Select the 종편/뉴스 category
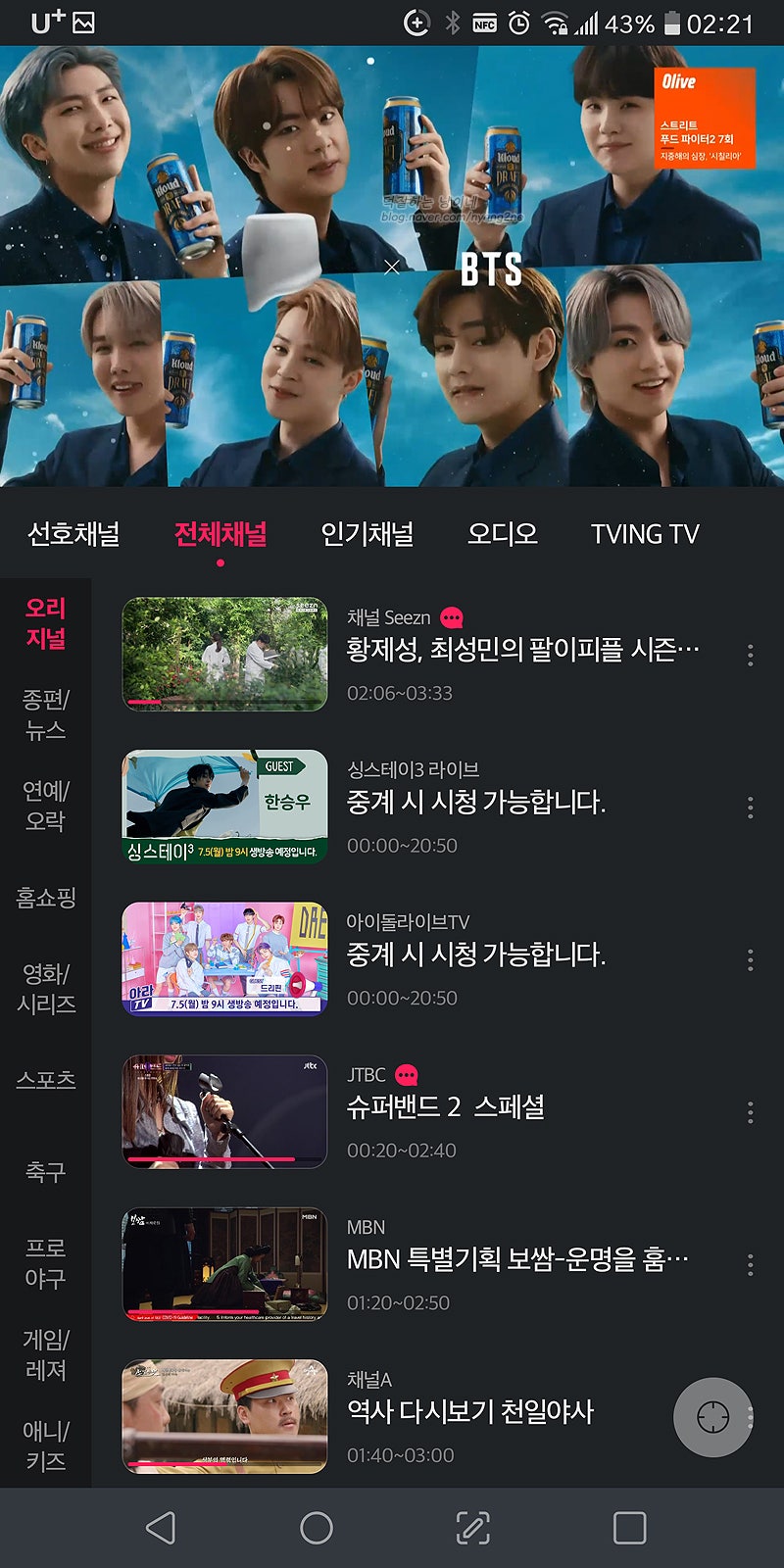The width and height of the screenshot is (784, 1568). [x=45, y=714]
